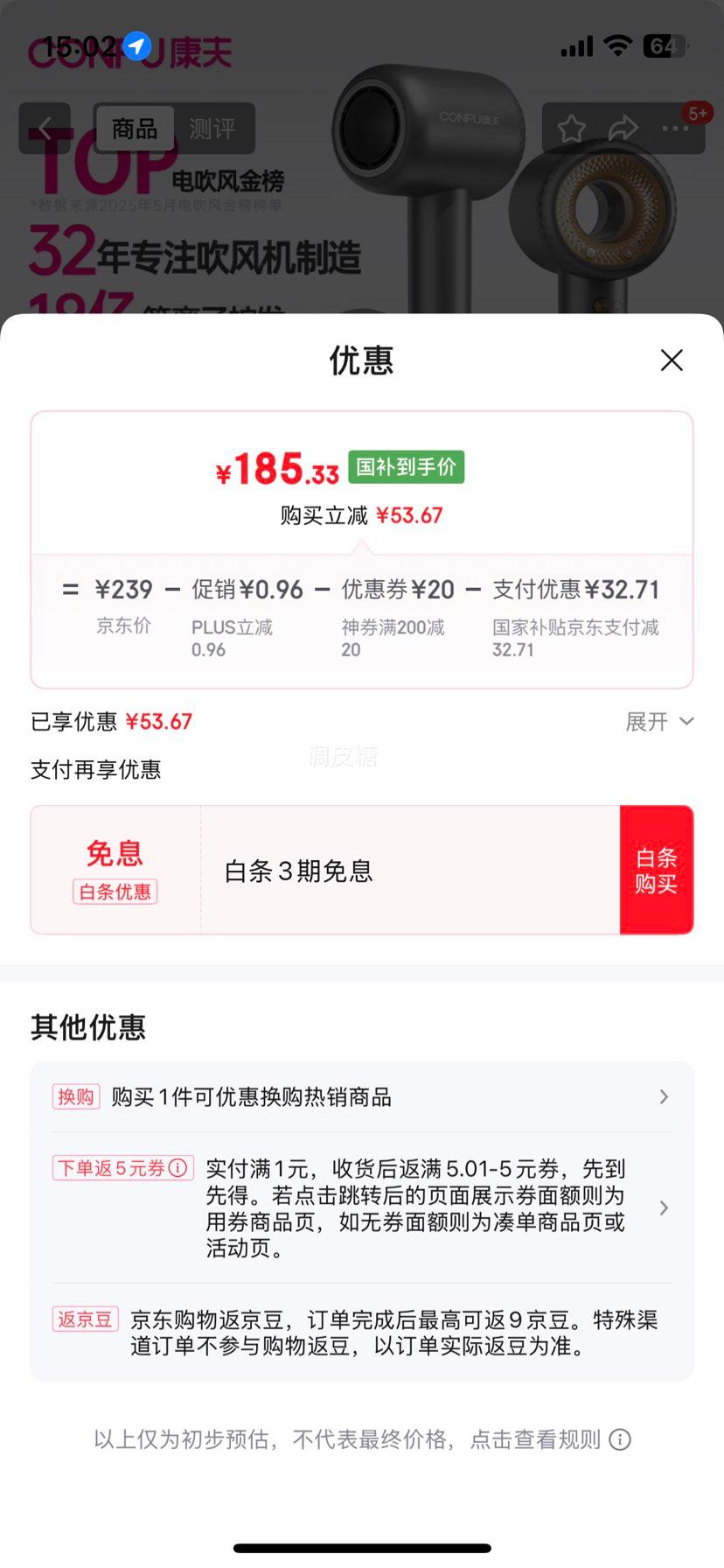Tap the 白条购买 red button
This screenshot has width=724, height=1568.
657,870
